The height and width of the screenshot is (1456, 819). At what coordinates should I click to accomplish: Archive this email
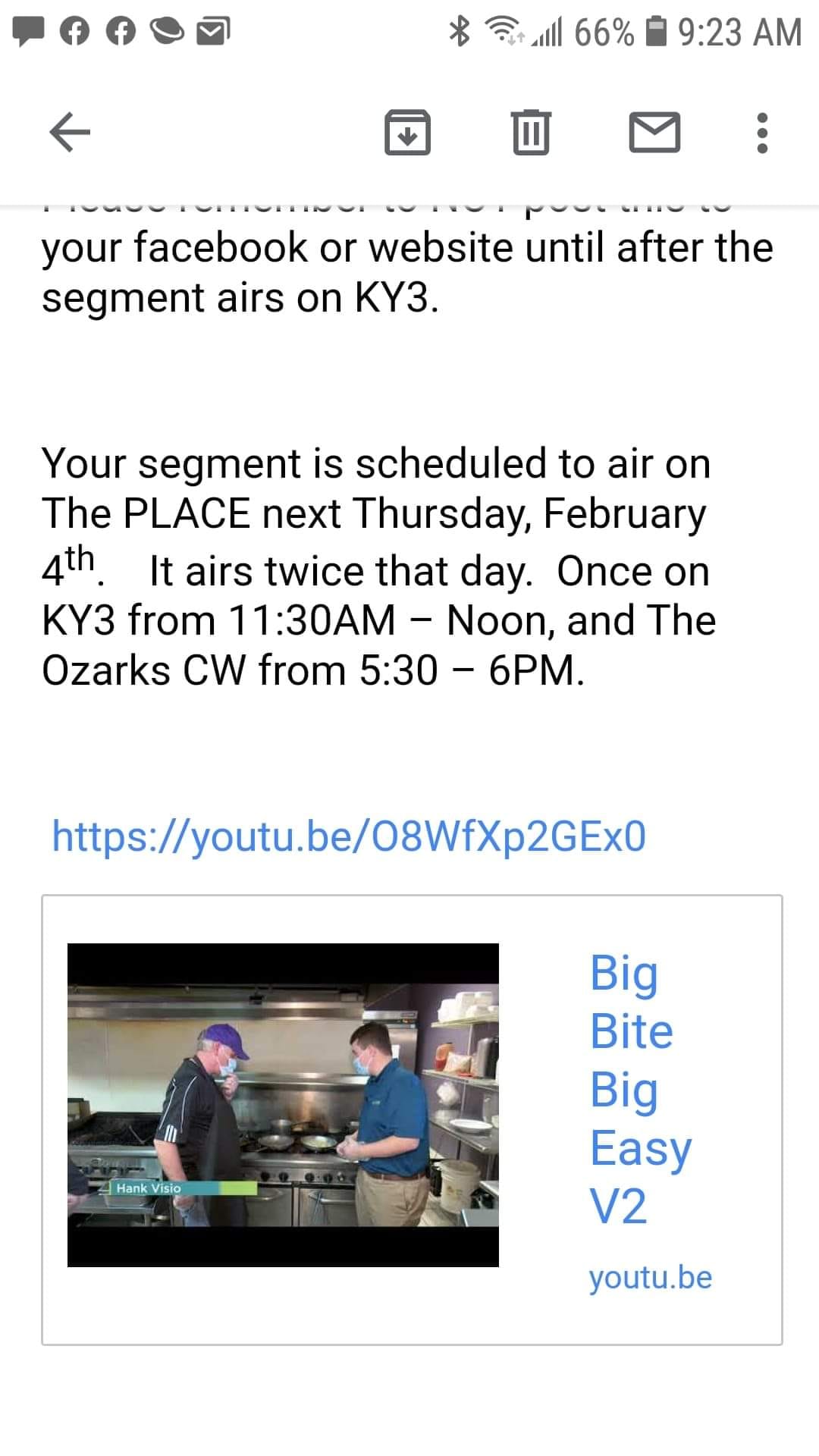pos(407,133)
